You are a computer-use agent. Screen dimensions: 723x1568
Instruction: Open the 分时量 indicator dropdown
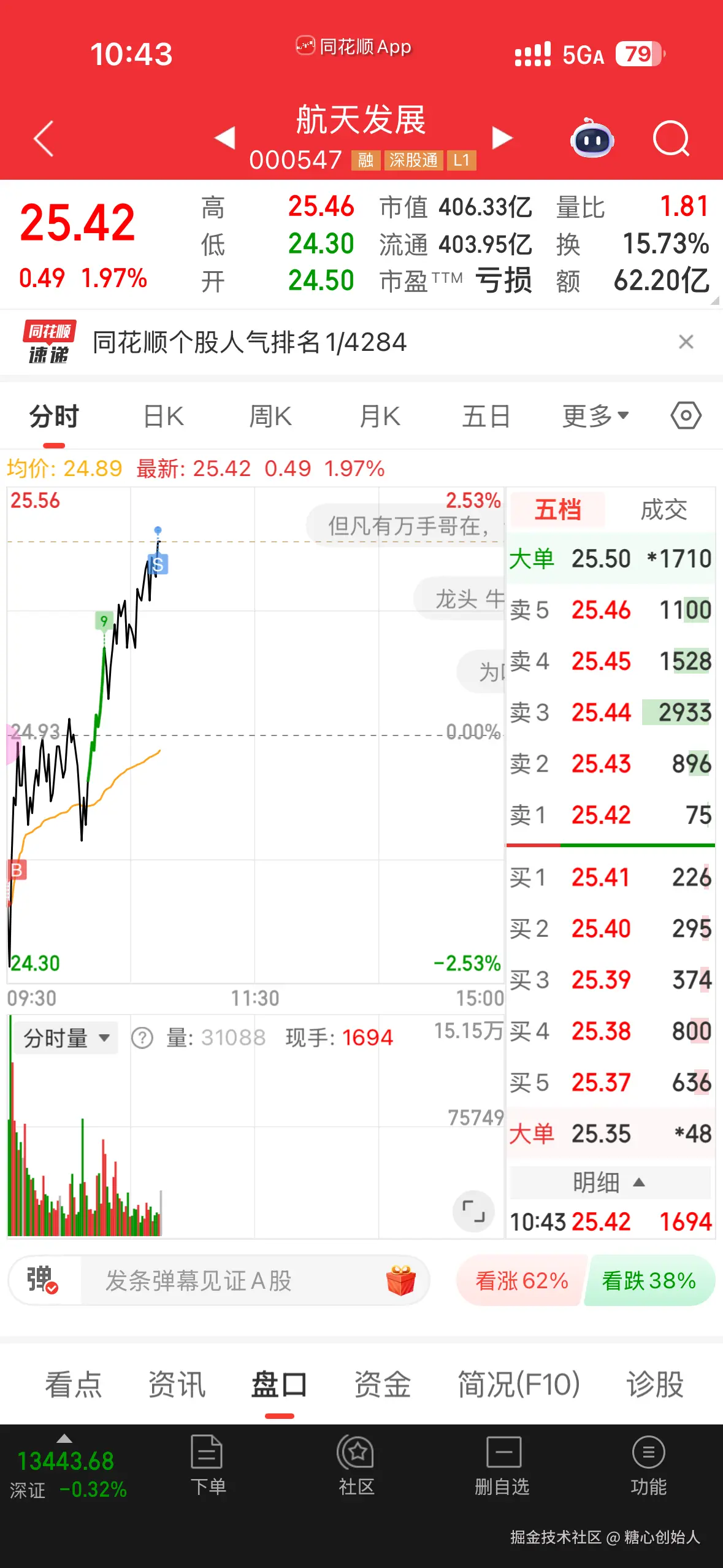66,1038
